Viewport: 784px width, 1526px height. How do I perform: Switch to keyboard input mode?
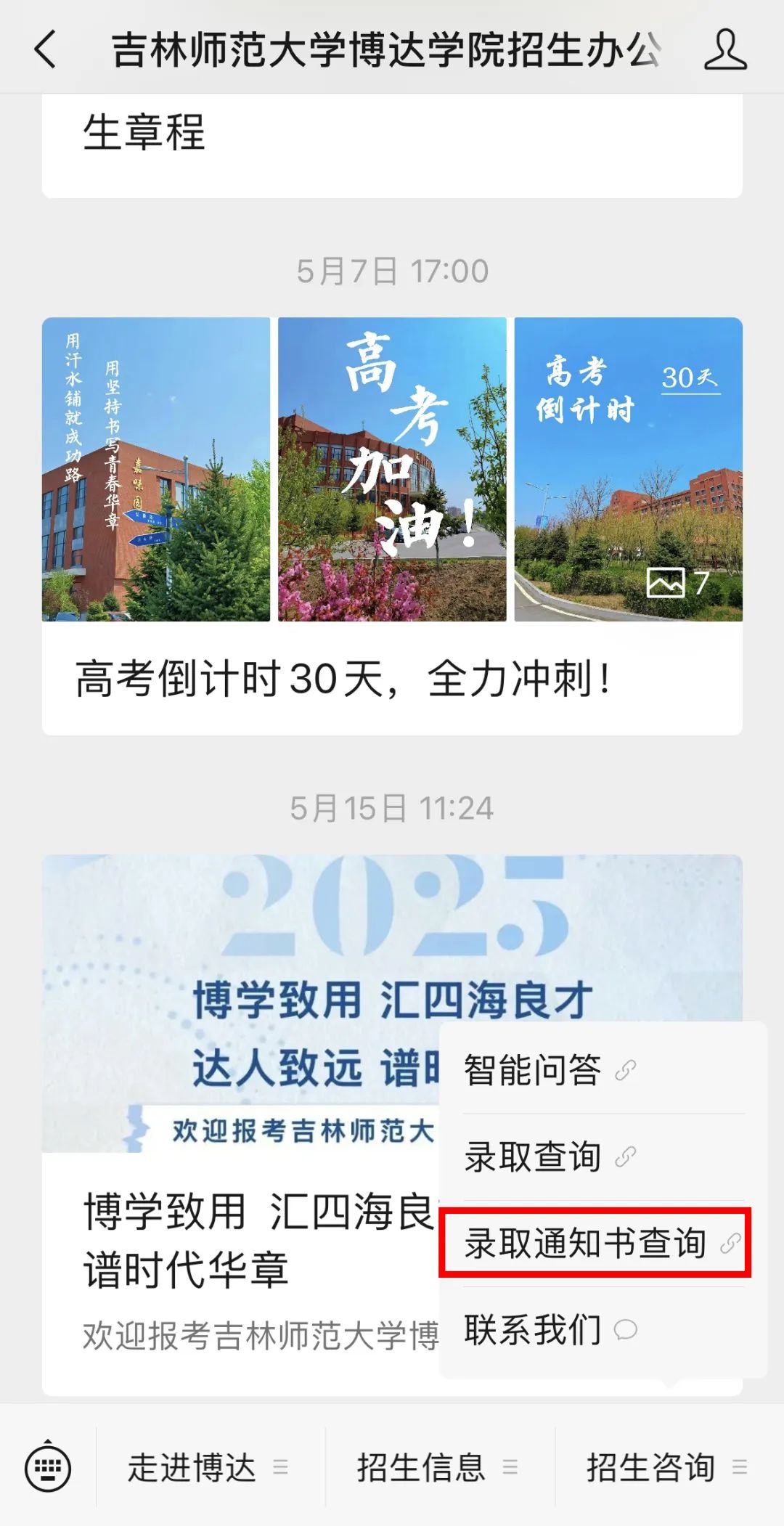[x=48, y=1468]
